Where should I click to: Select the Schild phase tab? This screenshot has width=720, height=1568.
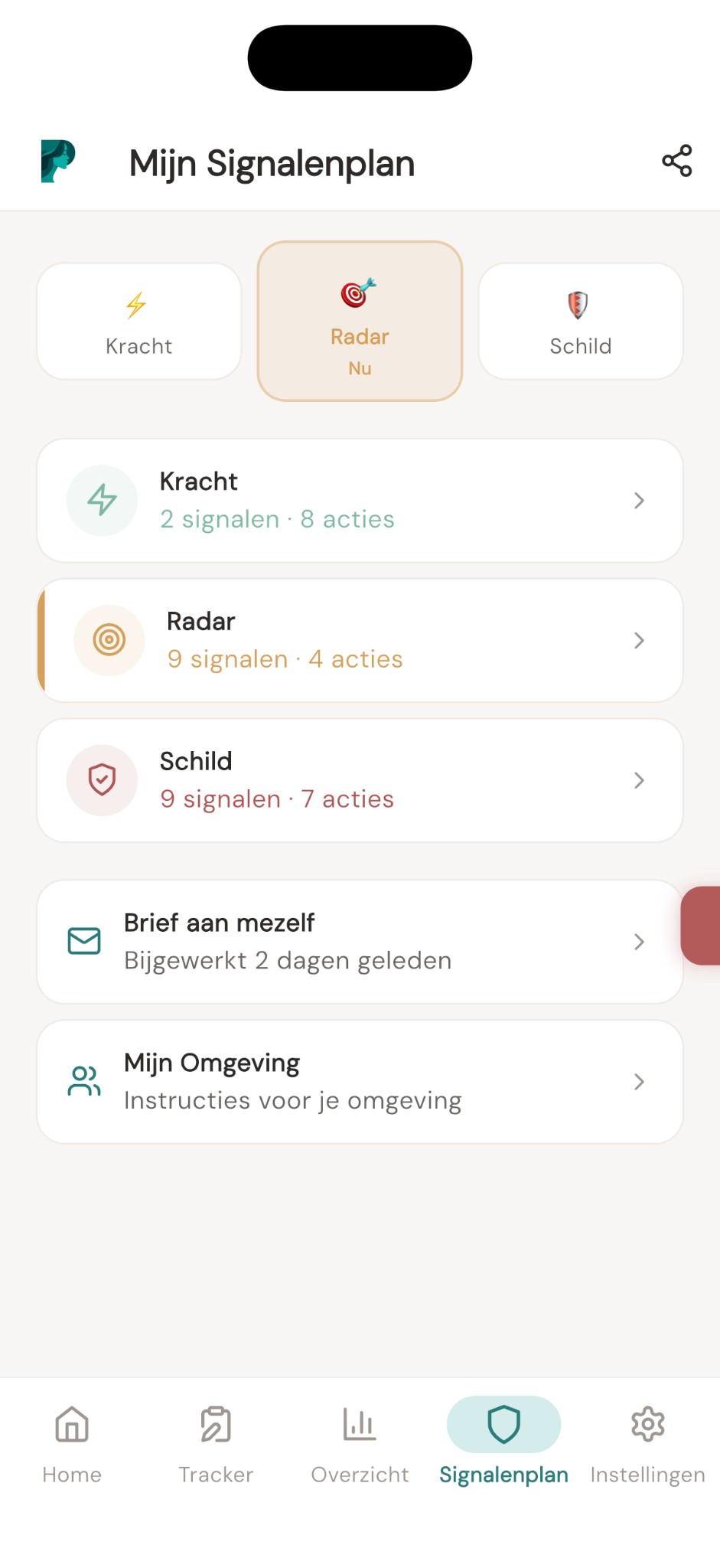580,321
